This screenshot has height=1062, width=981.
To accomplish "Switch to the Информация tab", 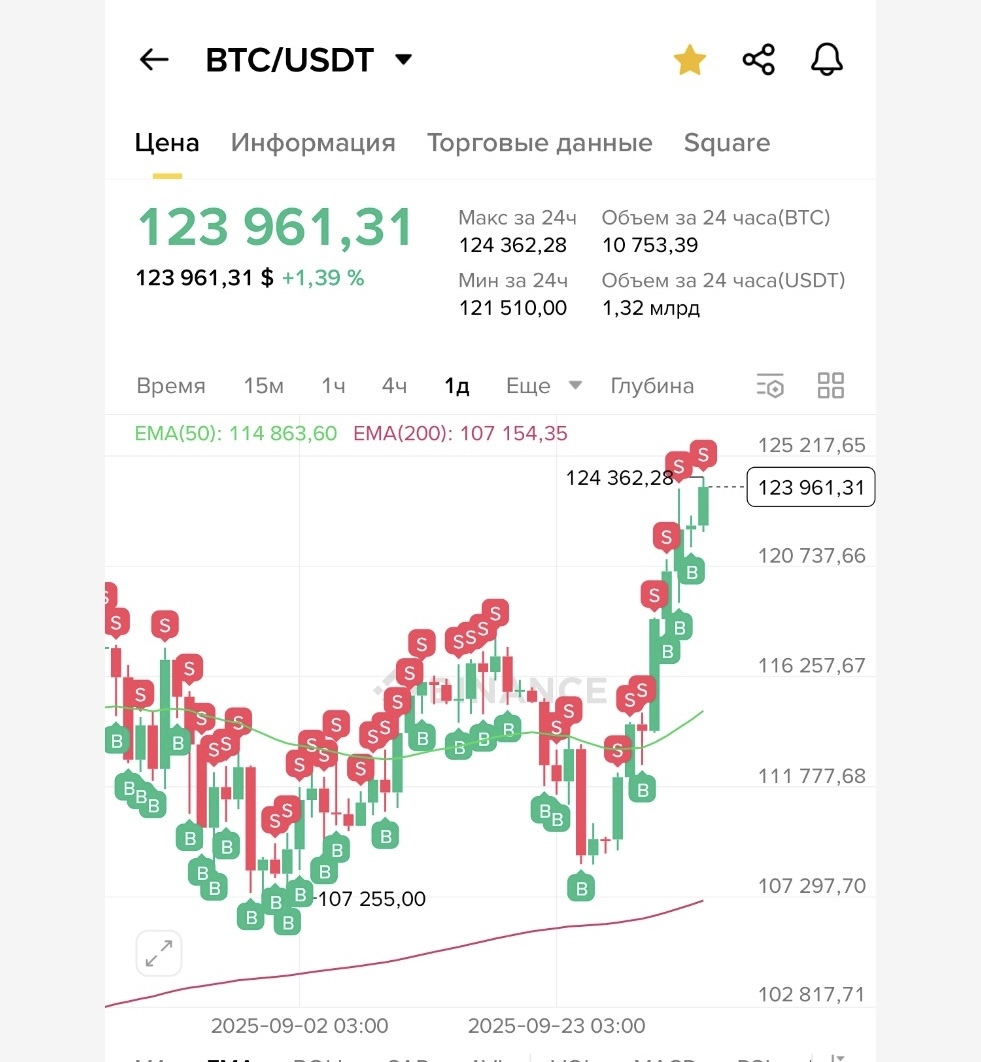I will (313, 143).
